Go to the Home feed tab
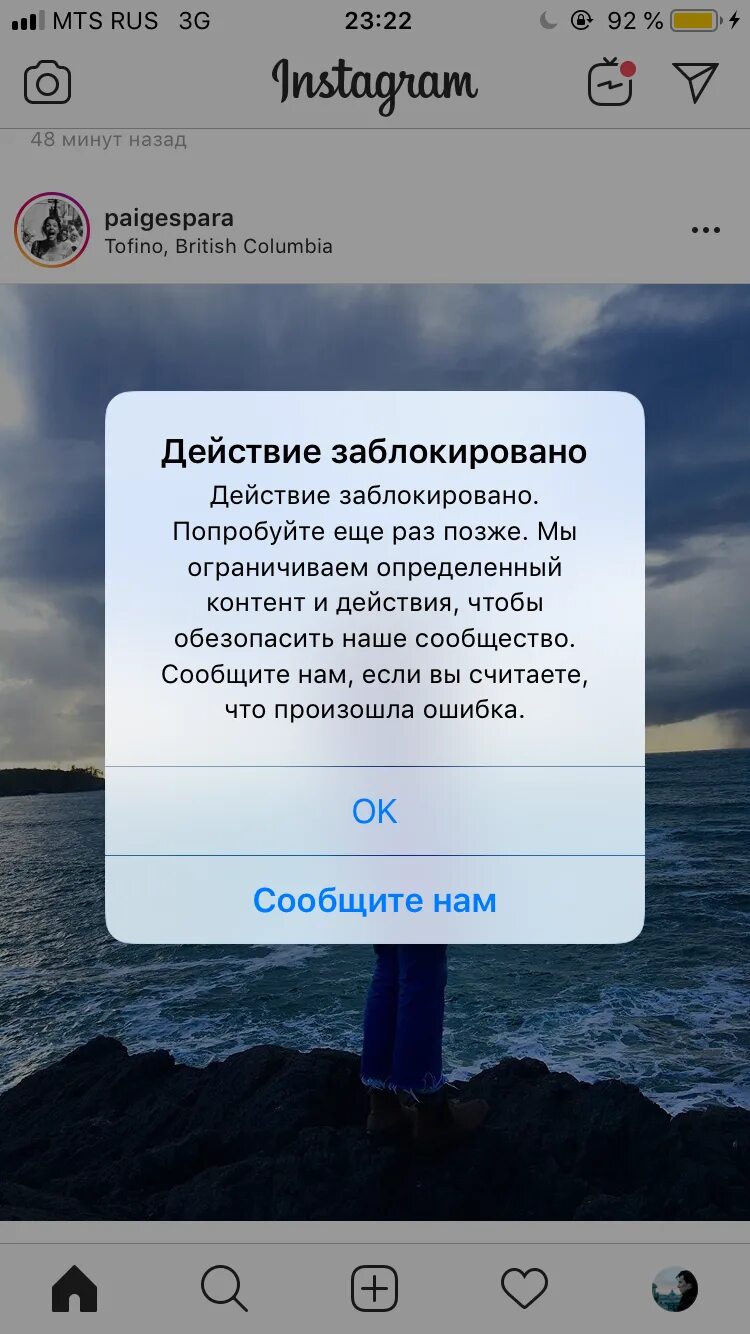The height and width of the screenshot is (1334, 750). 75,1289
